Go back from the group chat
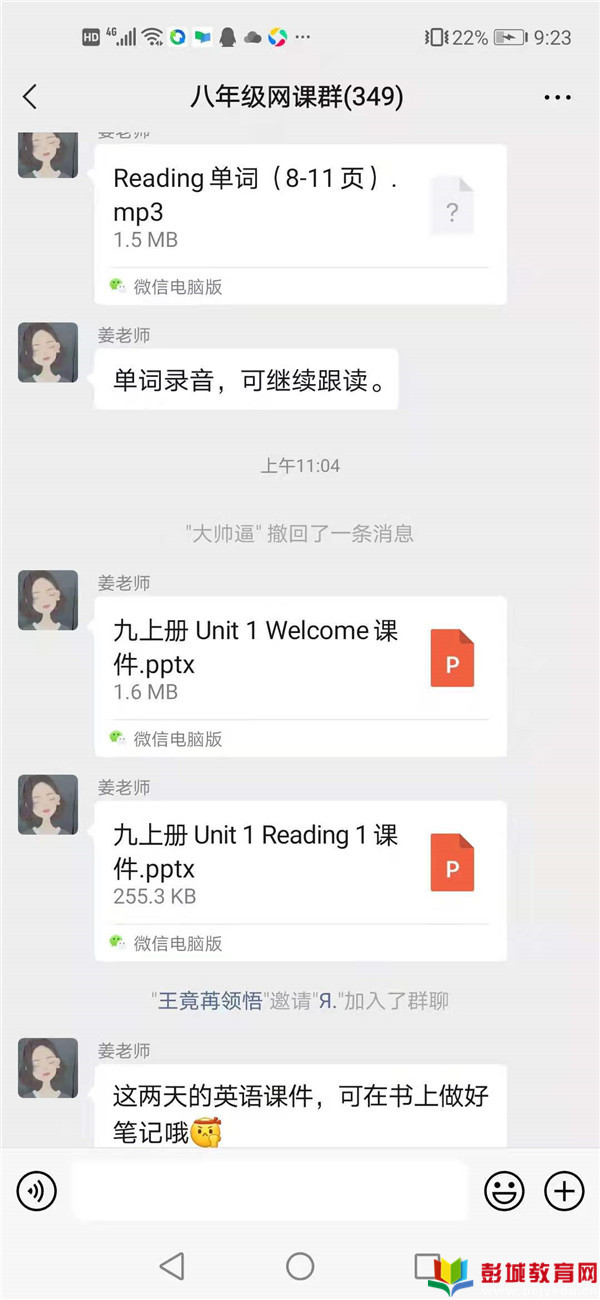The image size is (600, 1300). 30,97
